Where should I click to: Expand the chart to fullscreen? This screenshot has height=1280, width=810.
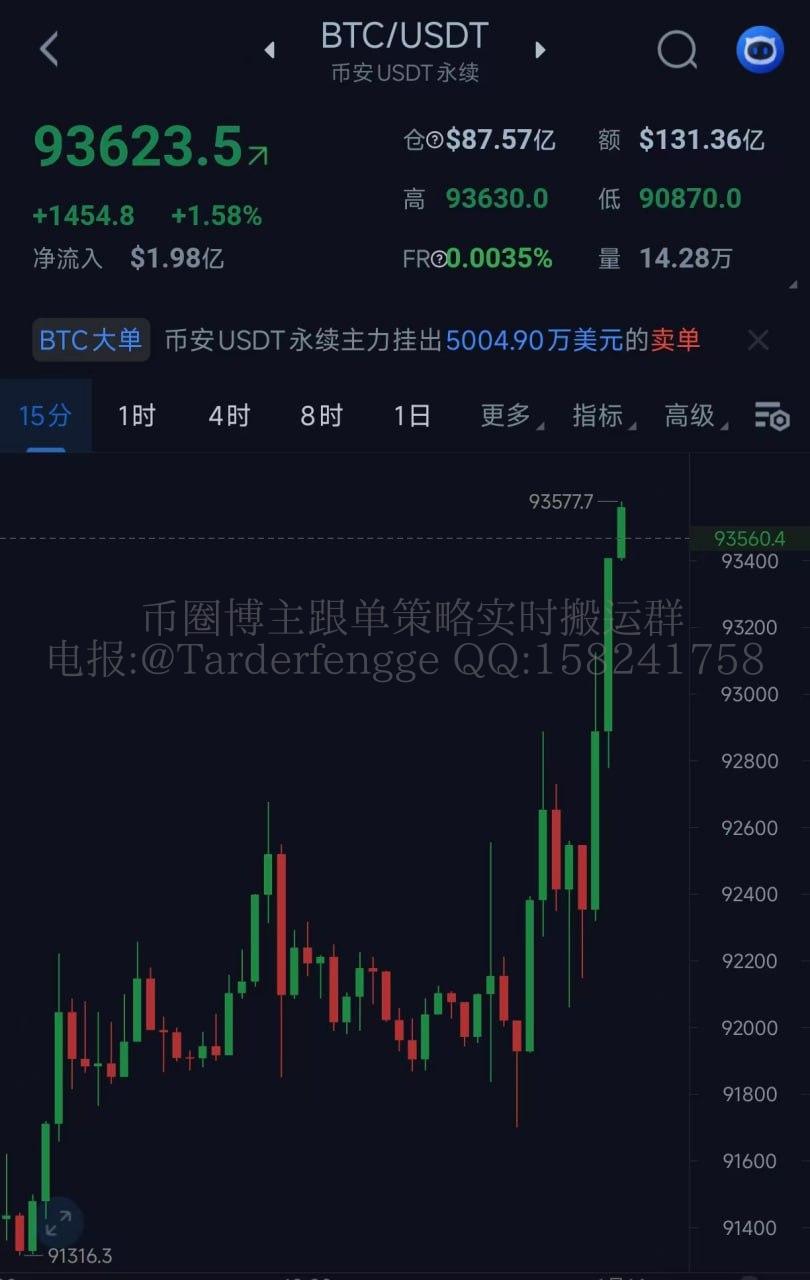[x=58, y=1221]
